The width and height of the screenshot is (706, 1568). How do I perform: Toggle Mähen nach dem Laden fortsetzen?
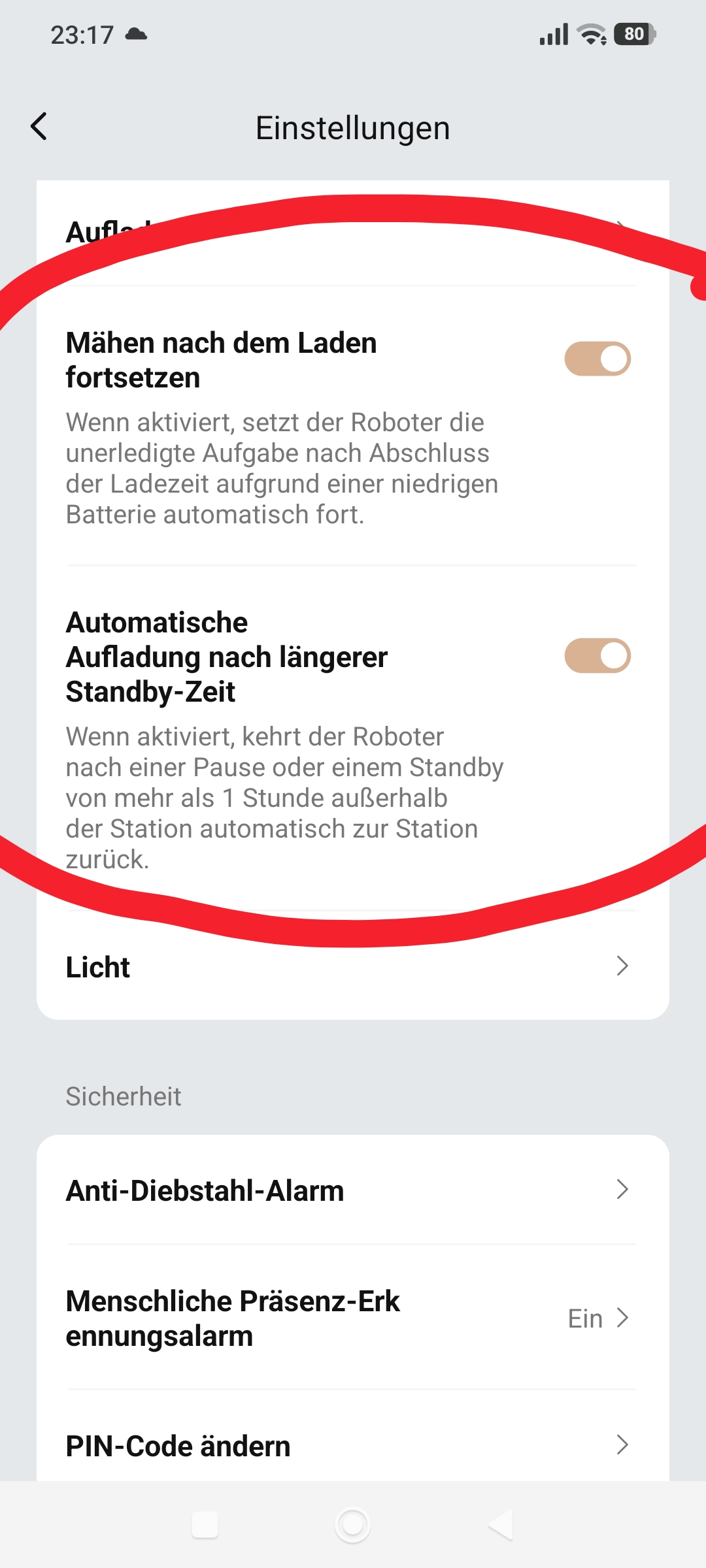597,359
